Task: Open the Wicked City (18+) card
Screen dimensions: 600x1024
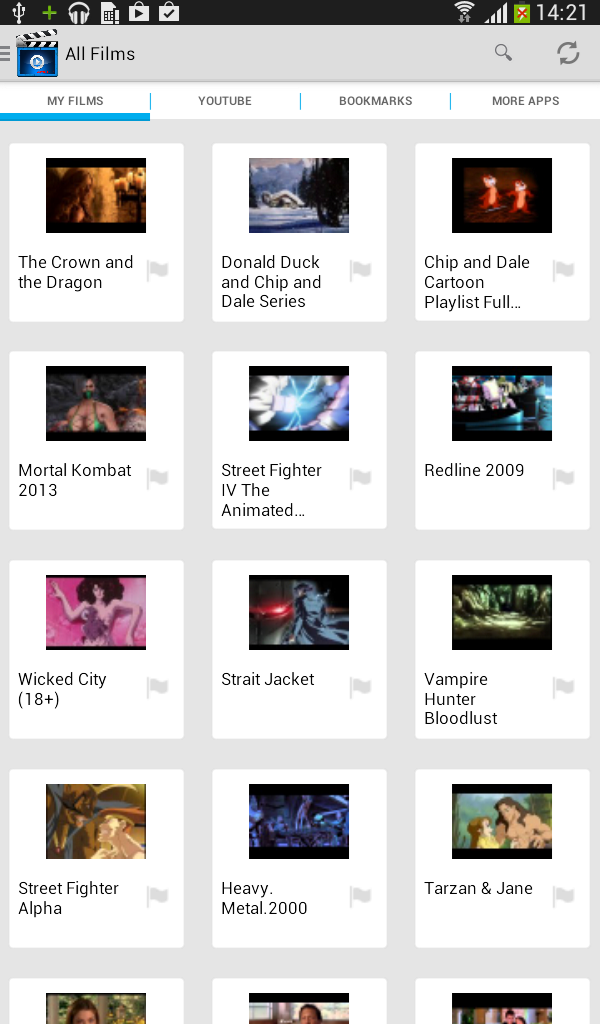Action: click(96, 650)
